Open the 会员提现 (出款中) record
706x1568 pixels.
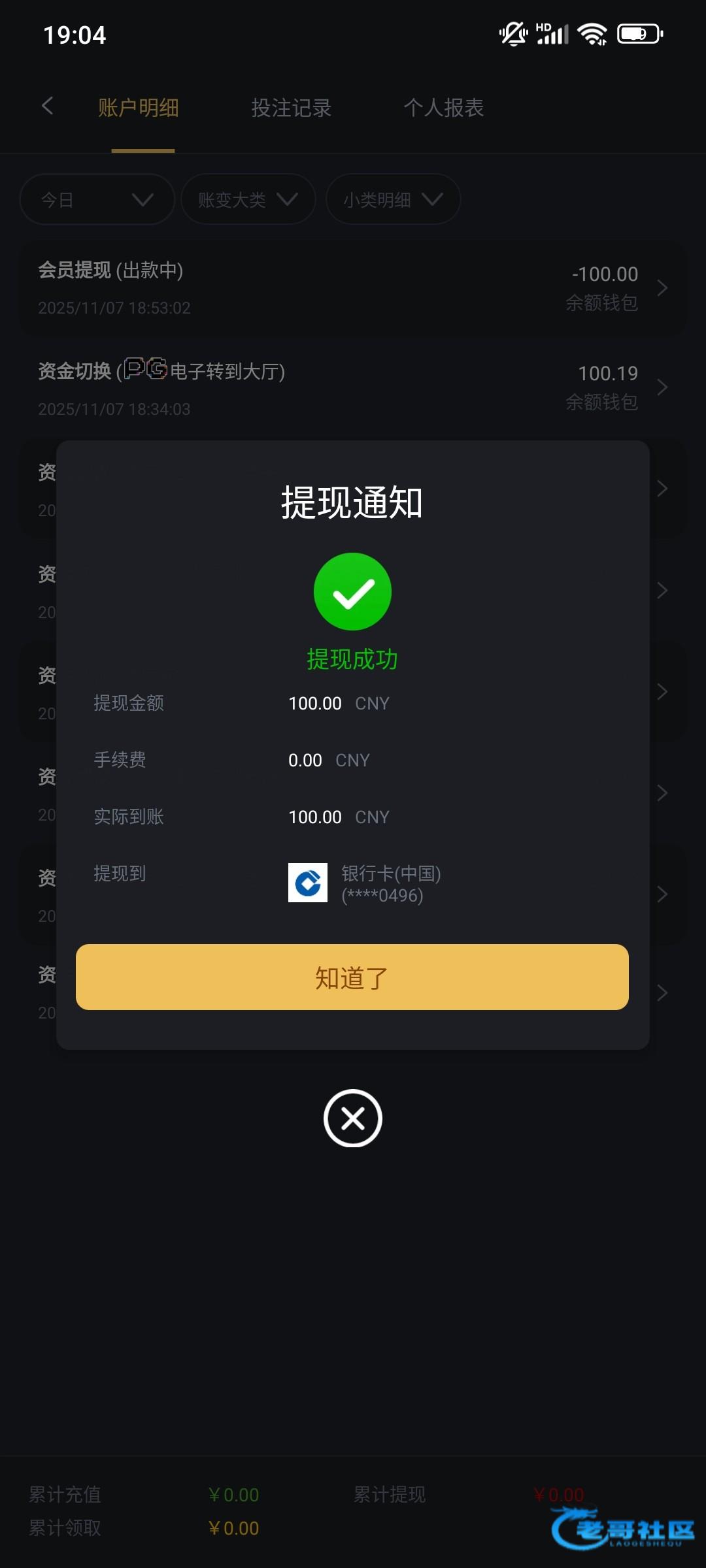pyautogui.click(x=353, y=288)
